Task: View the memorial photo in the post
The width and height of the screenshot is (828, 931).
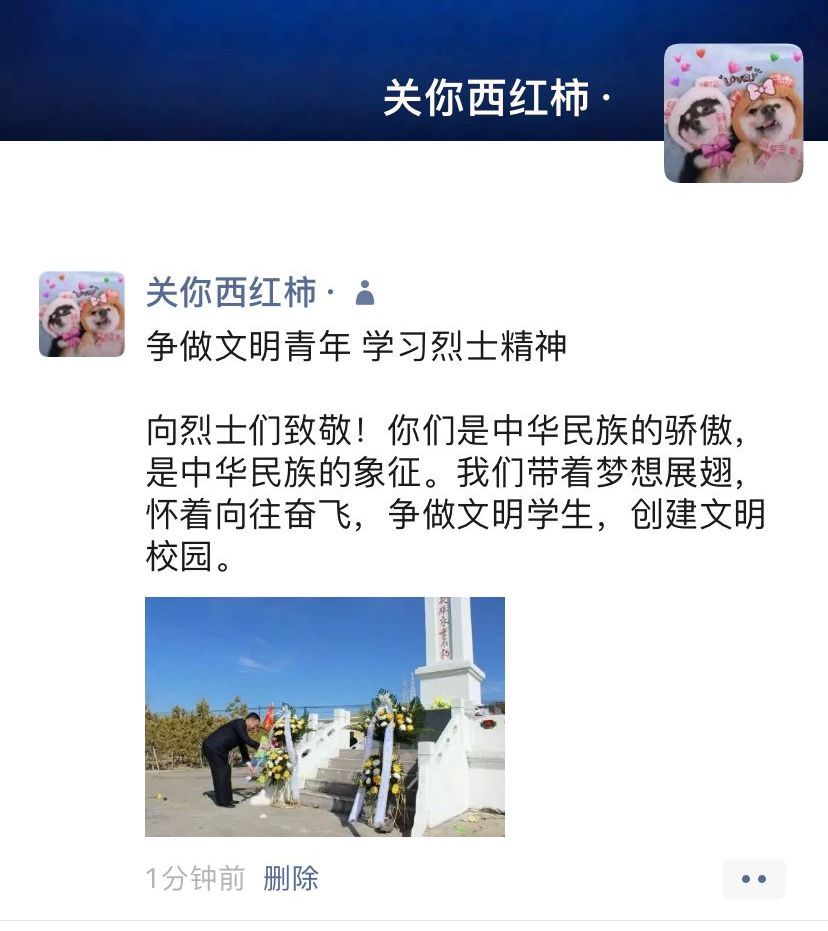Action: coord(324,716)
